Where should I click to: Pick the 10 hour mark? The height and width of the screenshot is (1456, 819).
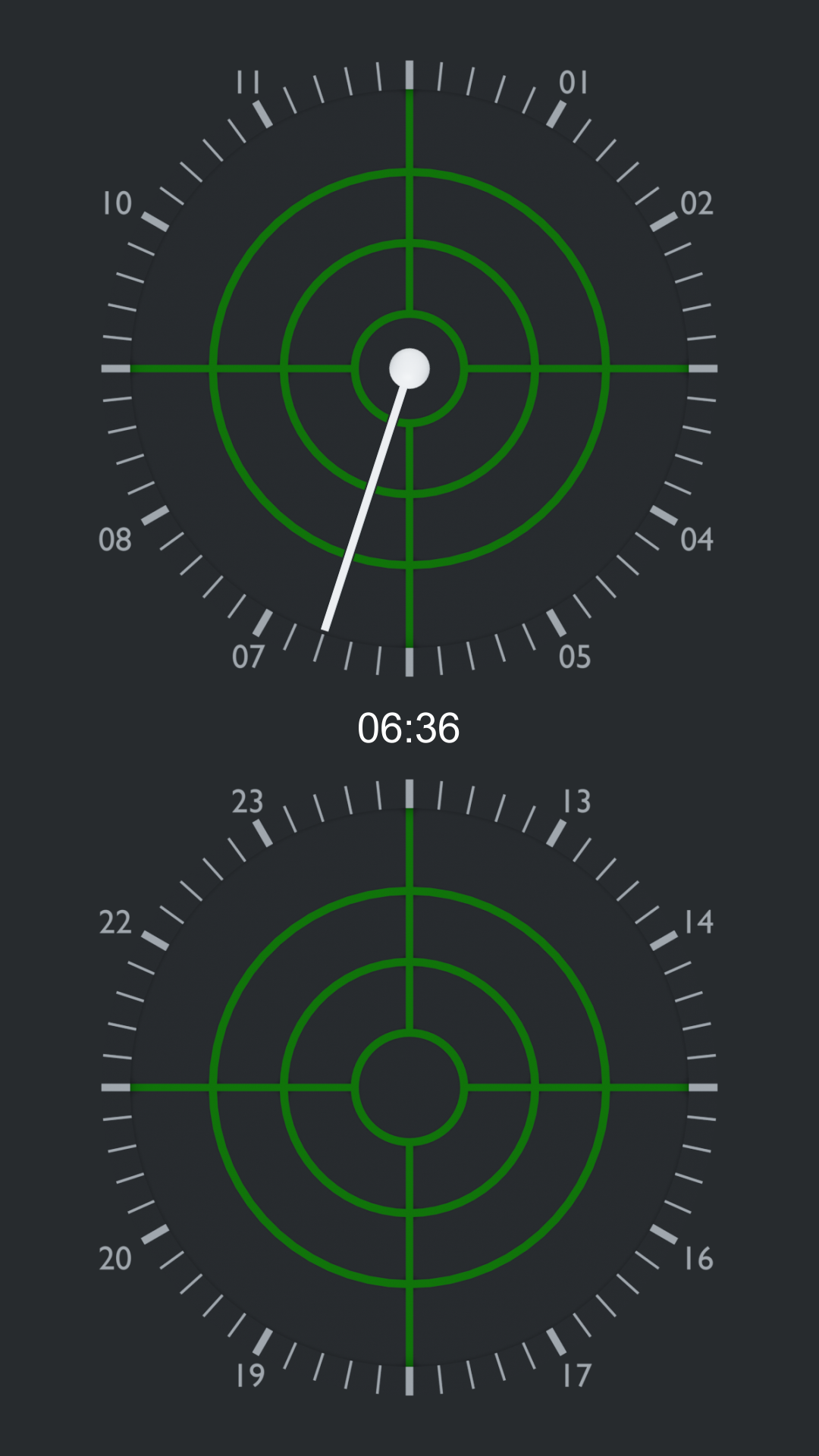(x=118, y=204)
